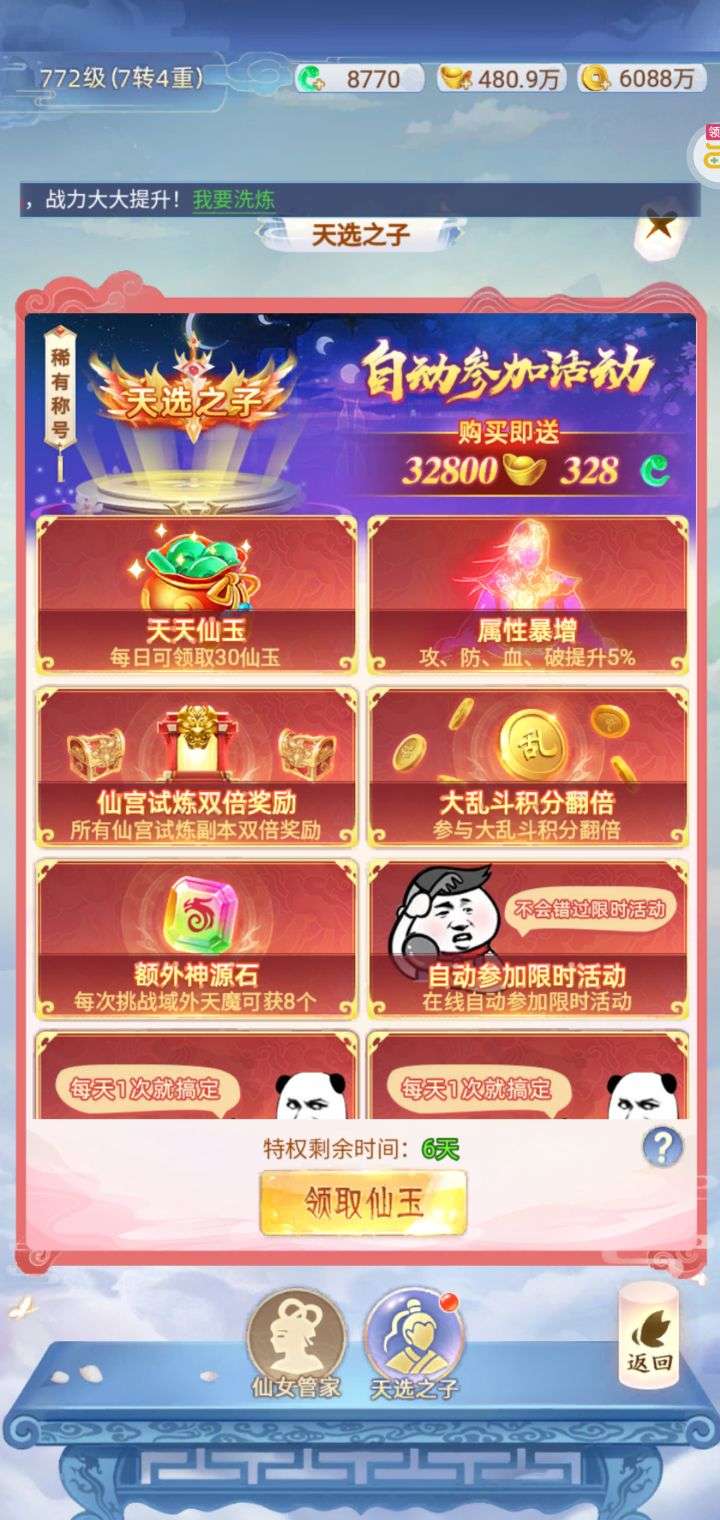Open the 天天仙玉 privilege card

click(196, 595)
